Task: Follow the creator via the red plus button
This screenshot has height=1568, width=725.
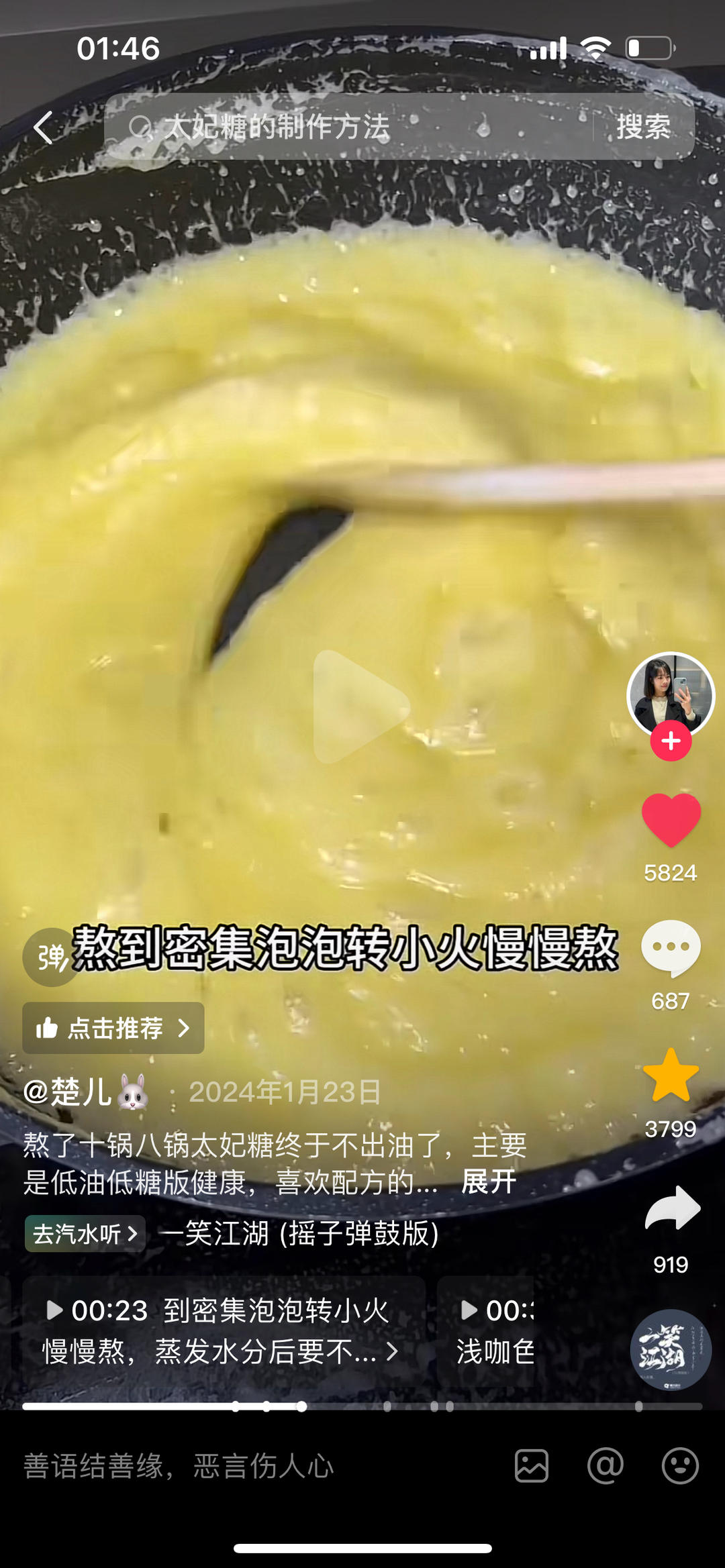Action: point(670,741)
